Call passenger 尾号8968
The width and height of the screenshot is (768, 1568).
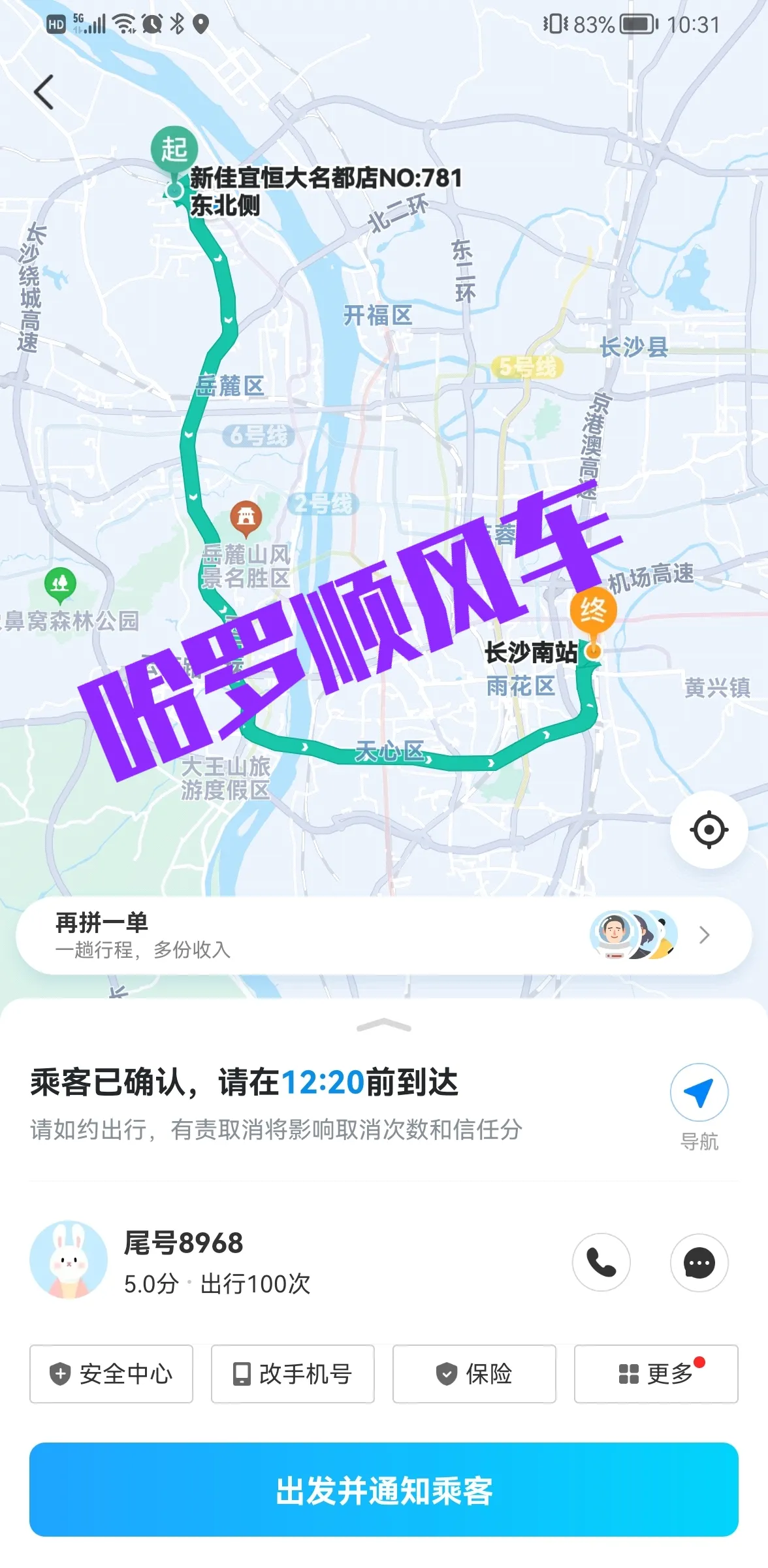(601, 1262)
